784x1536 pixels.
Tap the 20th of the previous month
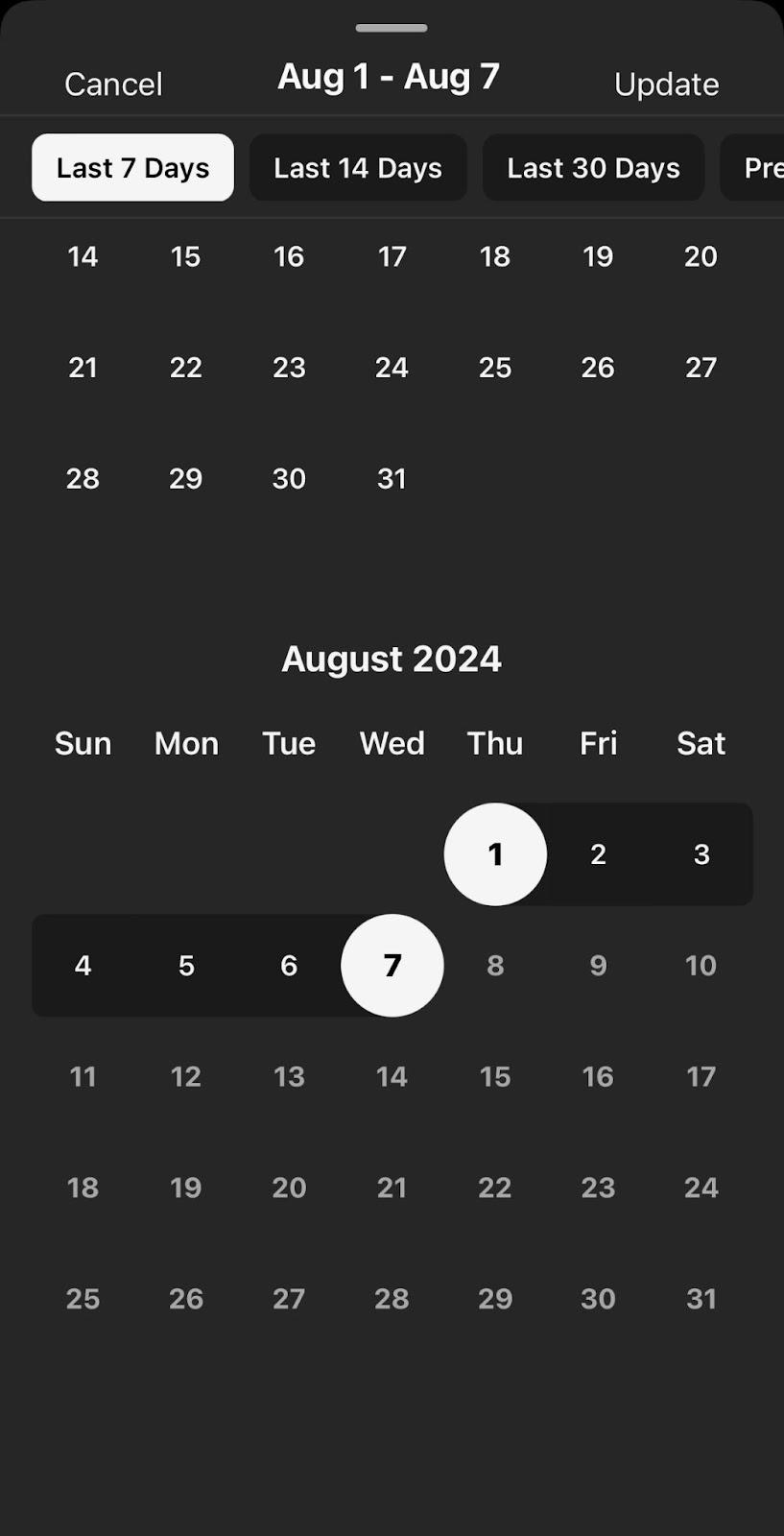click(x=701, y=256)
